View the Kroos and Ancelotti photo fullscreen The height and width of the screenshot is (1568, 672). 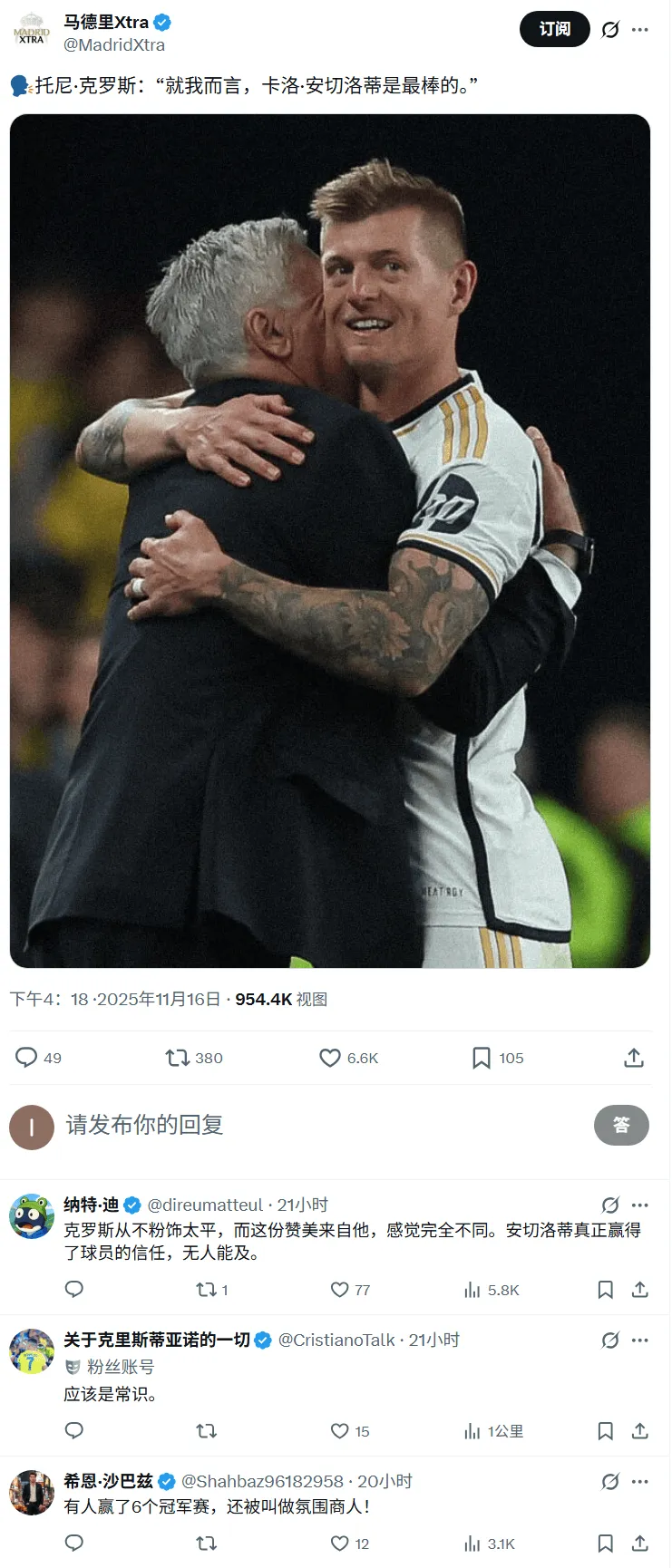[x=330, y=541]
